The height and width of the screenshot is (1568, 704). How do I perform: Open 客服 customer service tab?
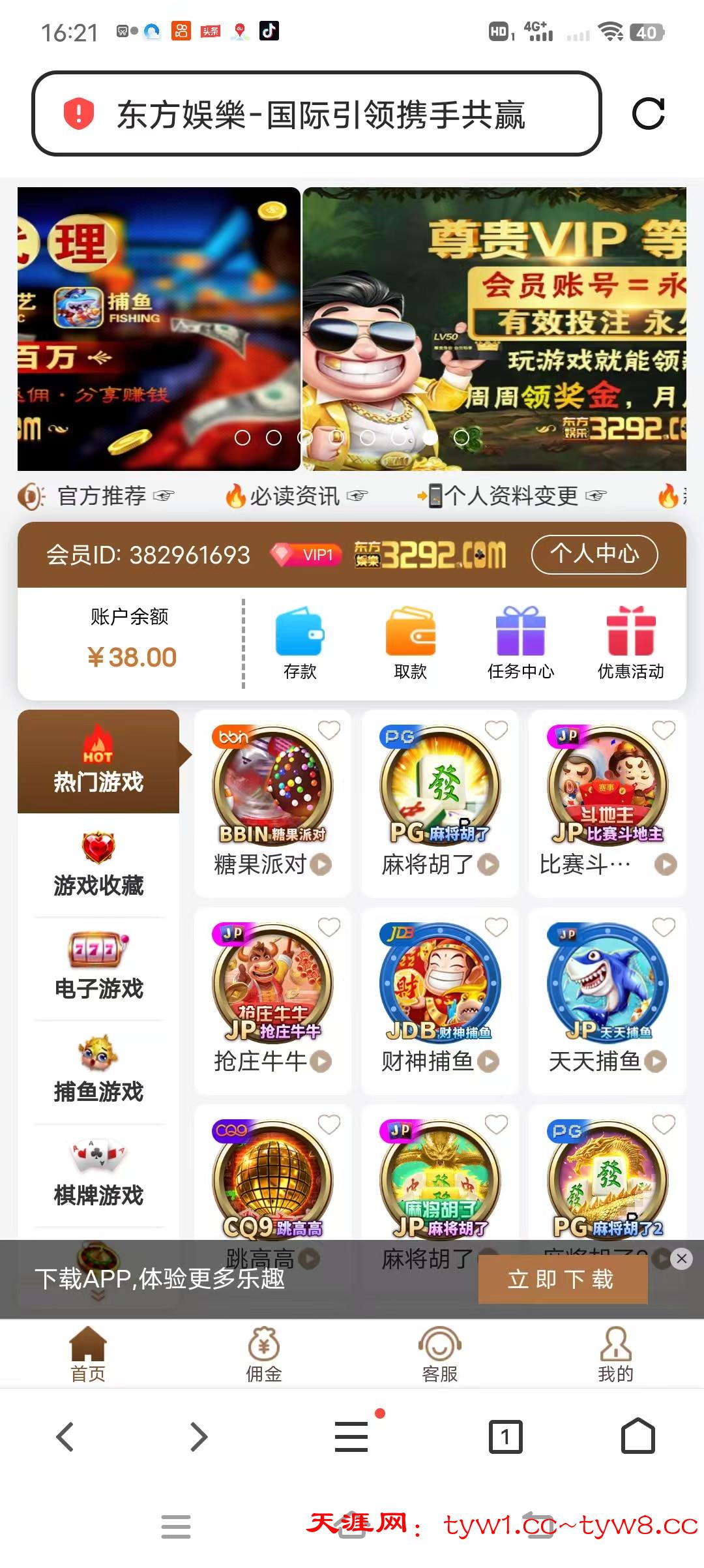pyautogui.click(x=440, y=1355)
